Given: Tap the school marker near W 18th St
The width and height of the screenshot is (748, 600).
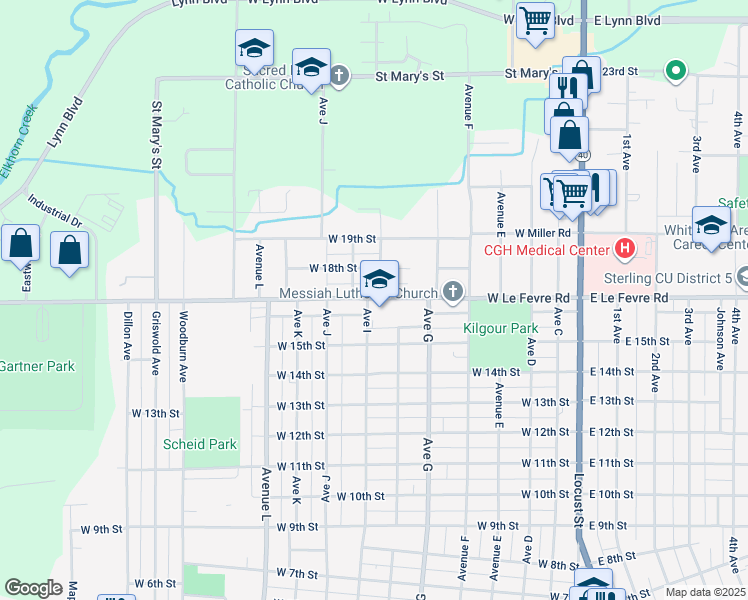Looking at the screenshot, I should pyautogui.click(x=379, y=280).
